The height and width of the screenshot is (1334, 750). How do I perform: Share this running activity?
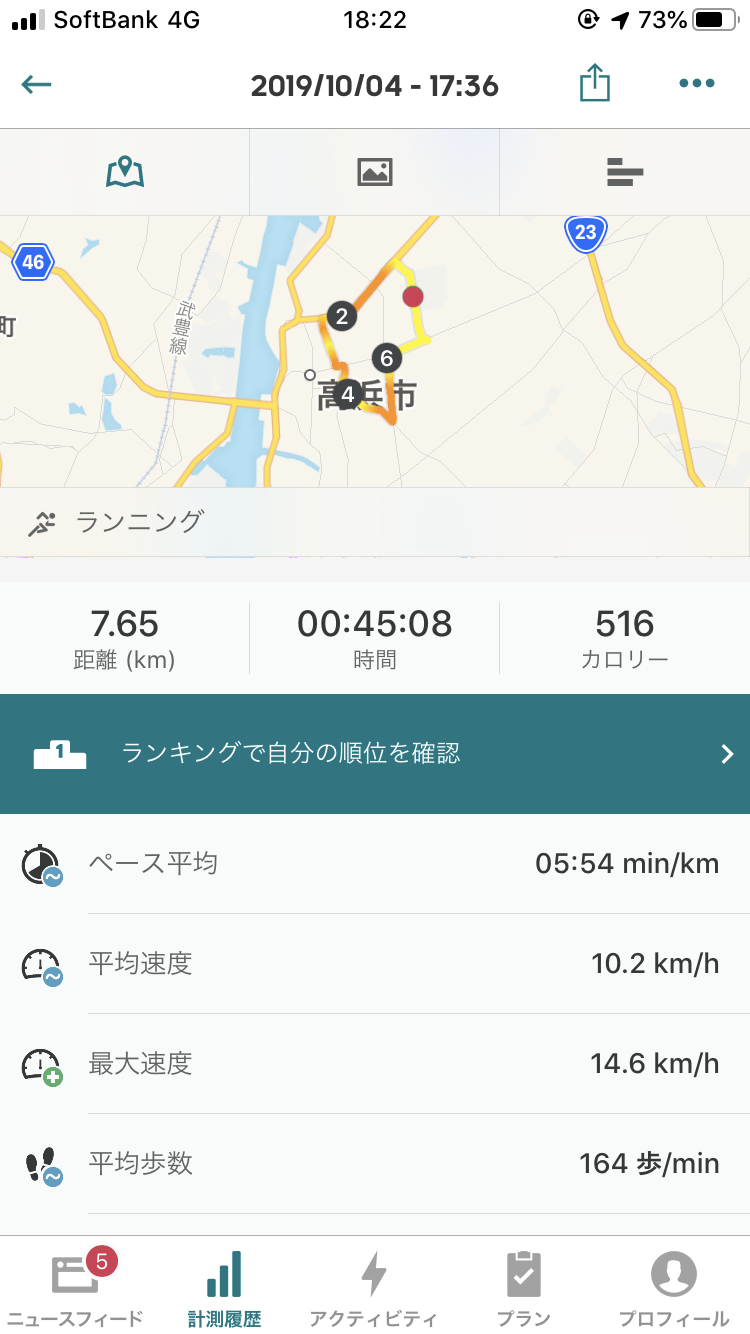(x=595, y=83)
